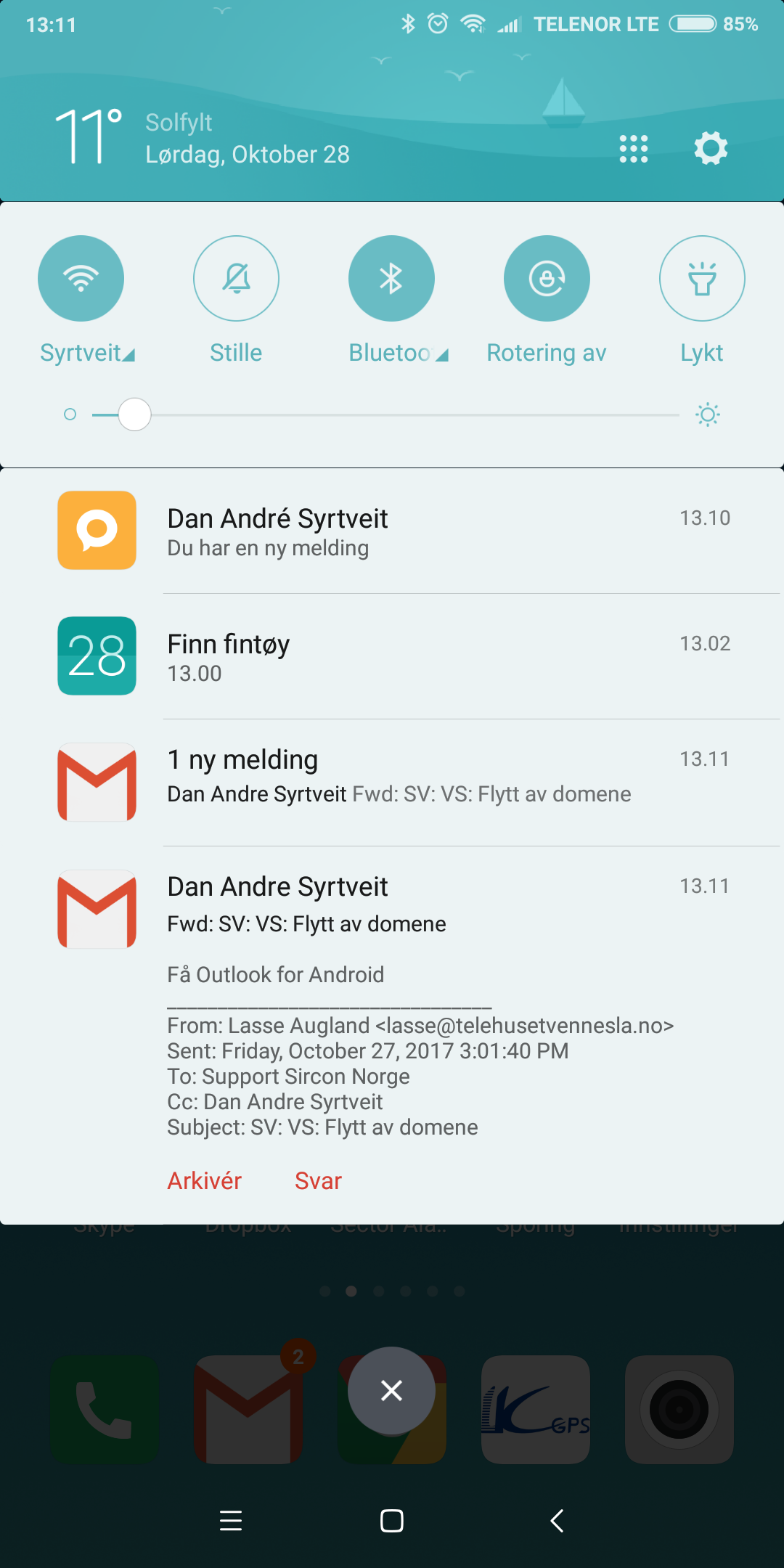
Task: Archive the email with Arkivér
Action: [205, 1181]
